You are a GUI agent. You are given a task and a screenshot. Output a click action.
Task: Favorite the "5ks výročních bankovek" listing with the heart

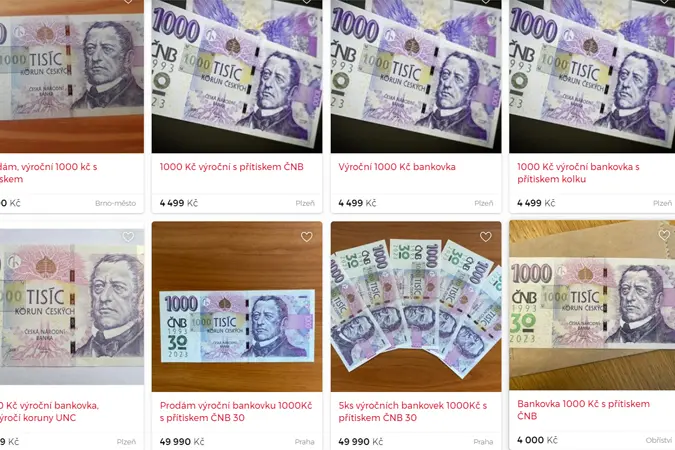pyautogui.click(x=486, y=237)
